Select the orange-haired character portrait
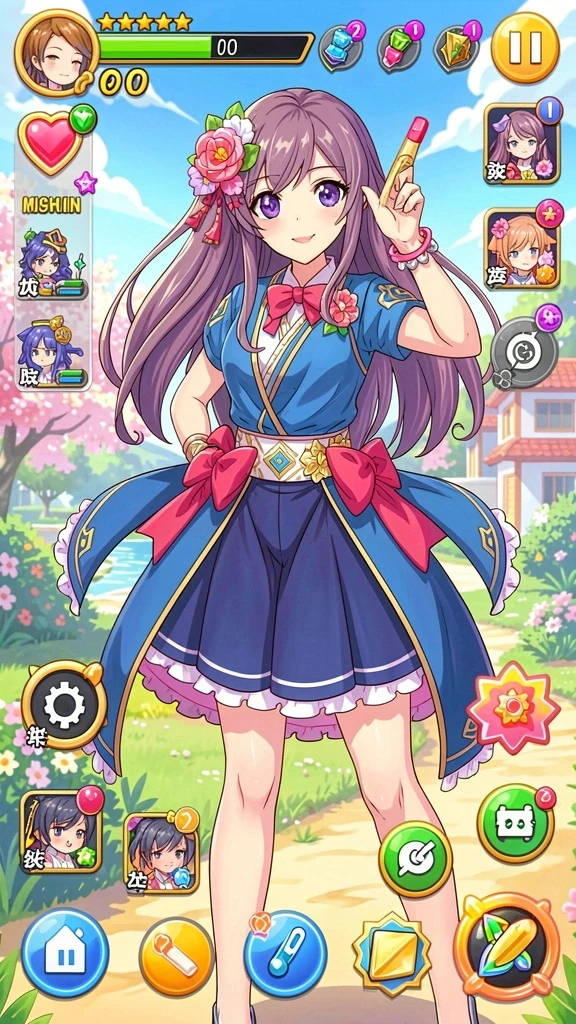Viewport: 576px width, 1024px height. click(x=522, y=248)
